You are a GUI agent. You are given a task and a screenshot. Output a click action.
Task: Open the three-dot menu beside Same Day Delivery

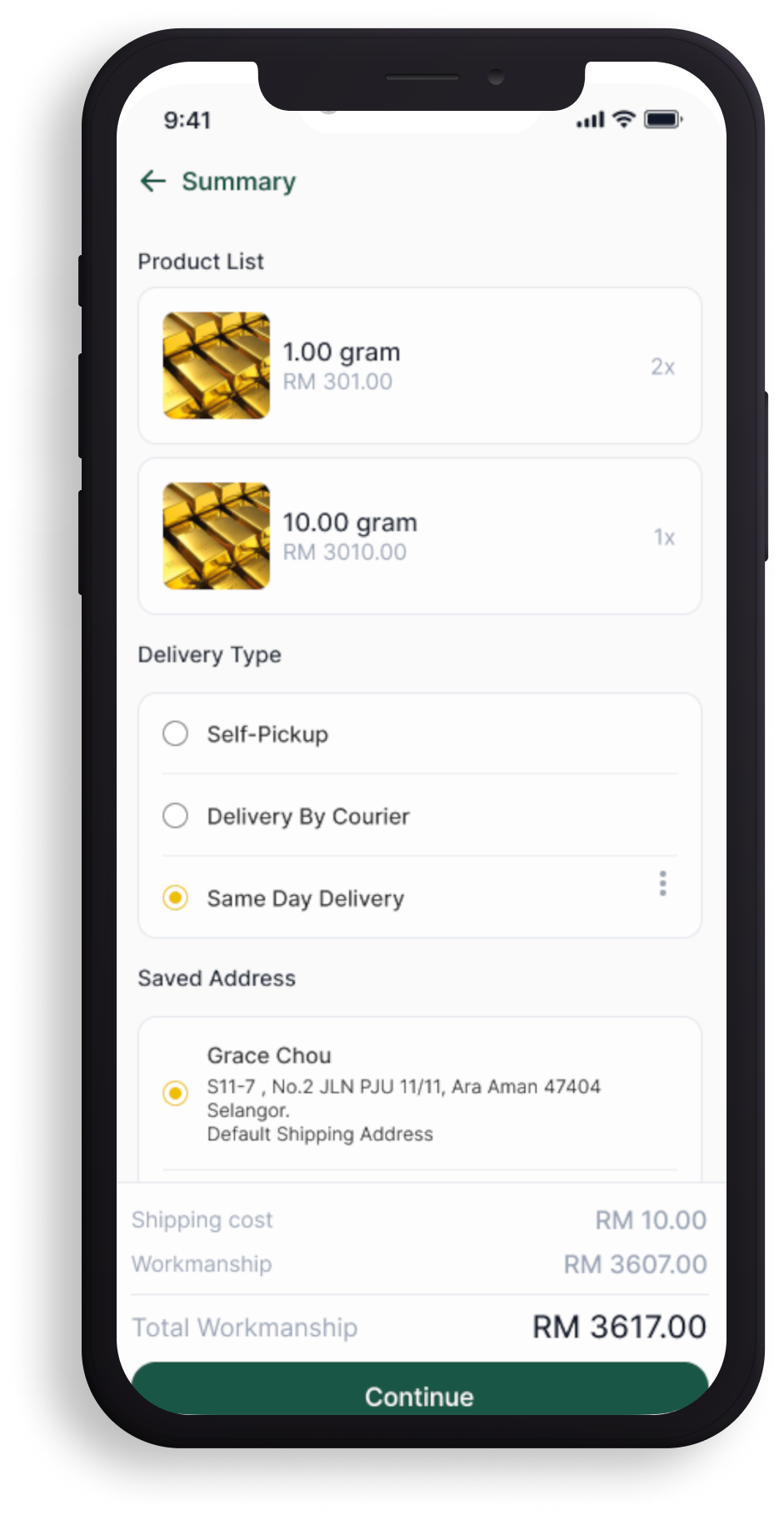(662, 883)
